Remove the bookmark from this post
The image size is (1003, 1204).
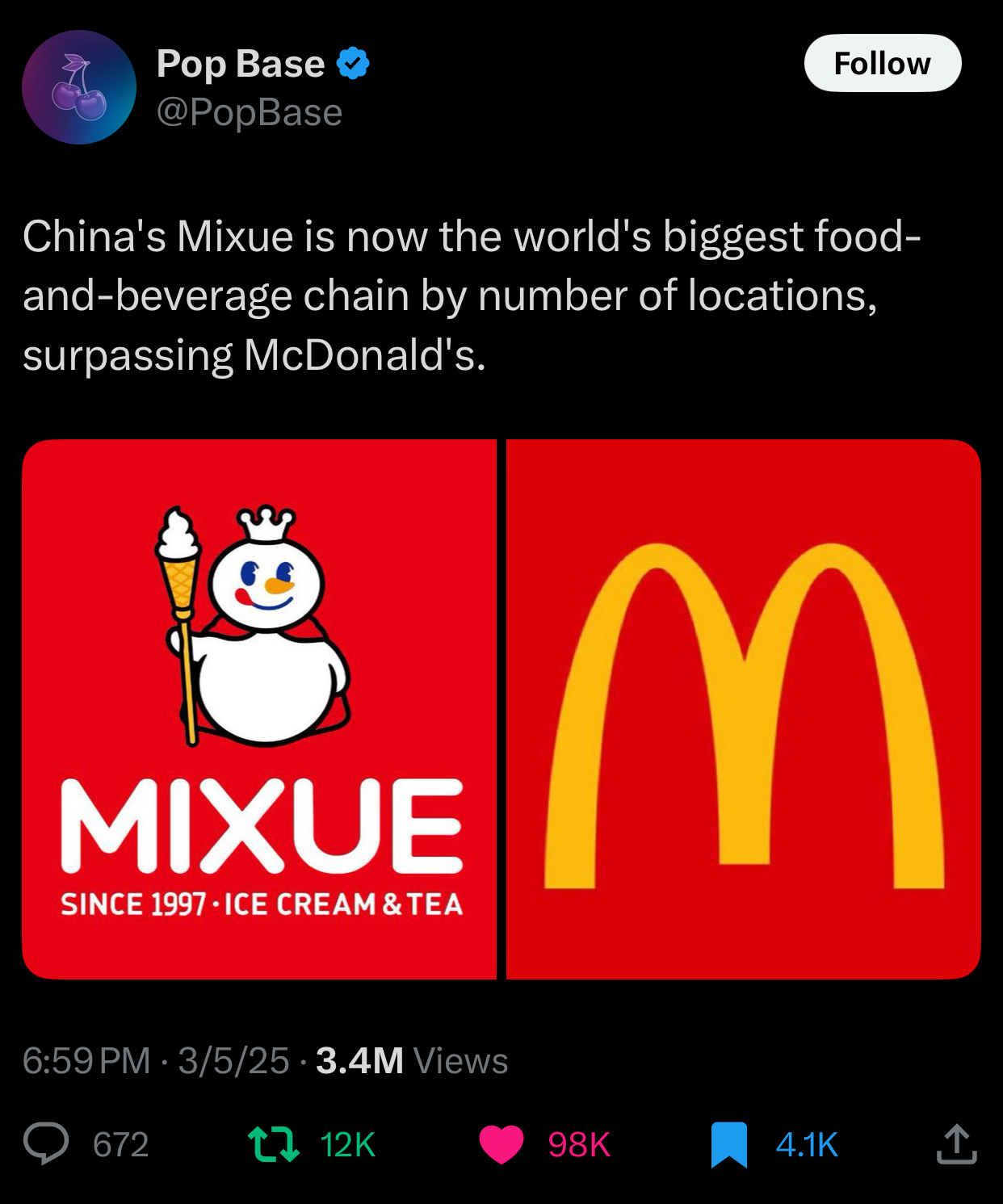728,1143
